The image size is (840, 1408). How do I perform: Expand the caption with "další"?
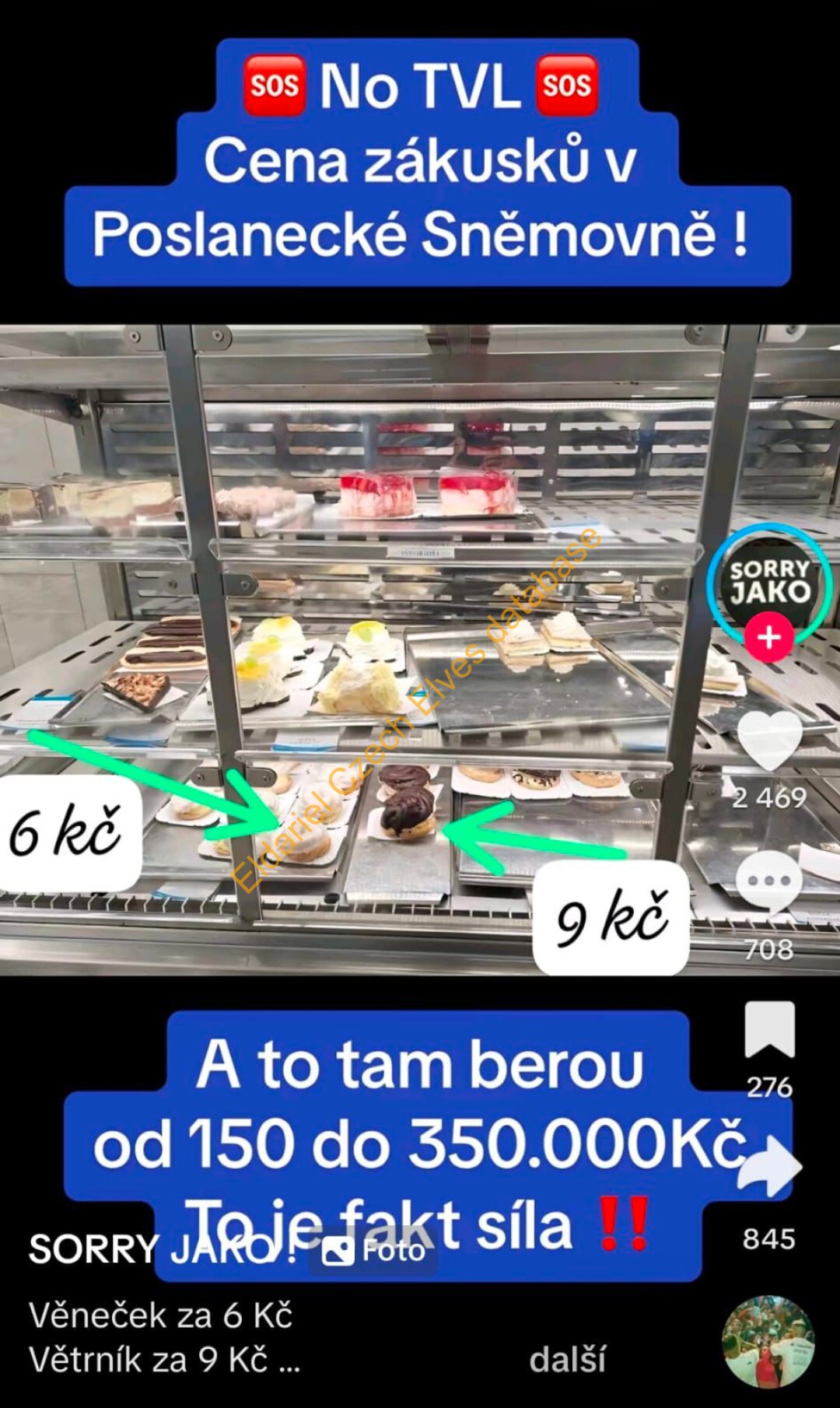click(567, 1360)
